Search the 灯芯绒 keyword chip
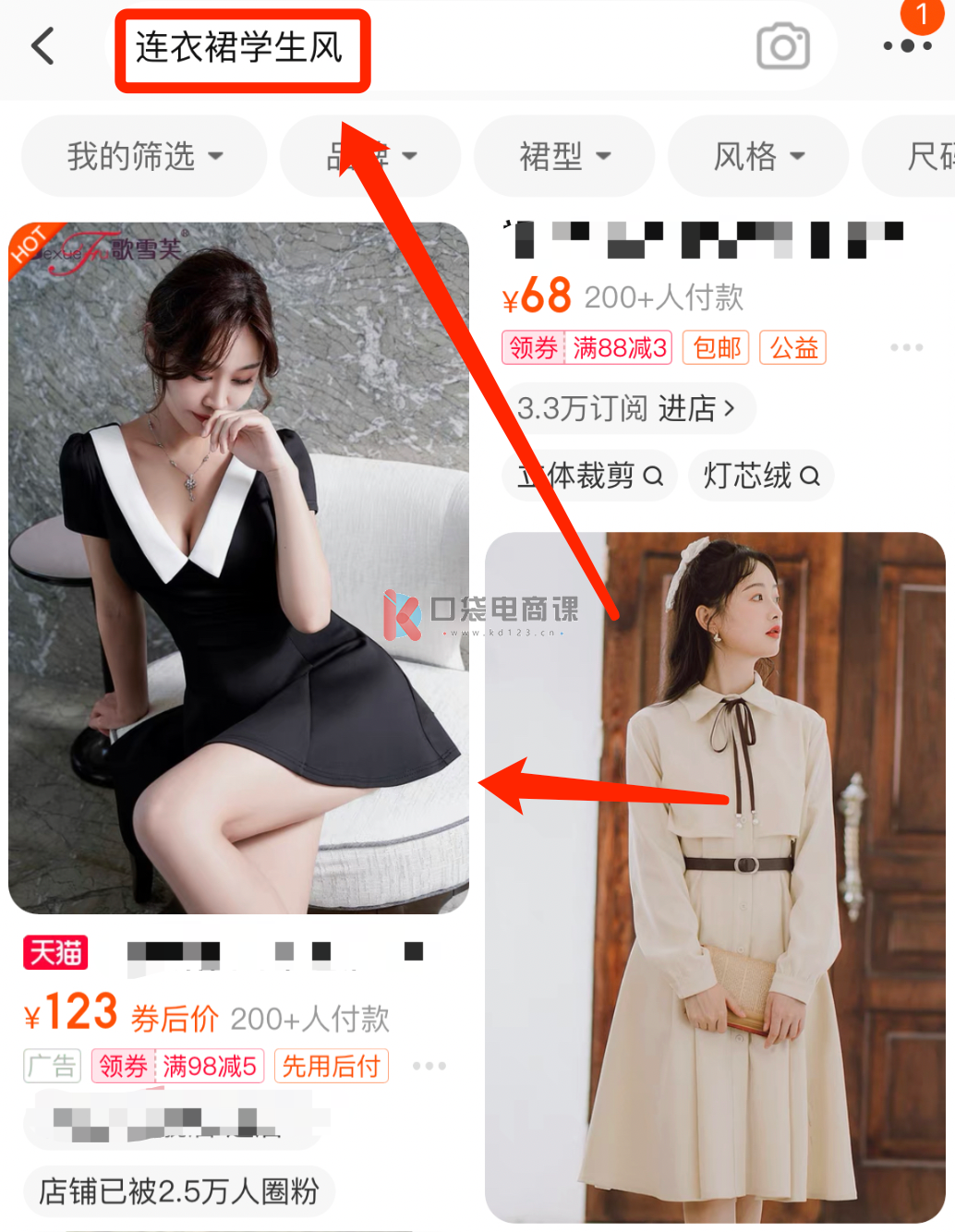 (761, 476)
